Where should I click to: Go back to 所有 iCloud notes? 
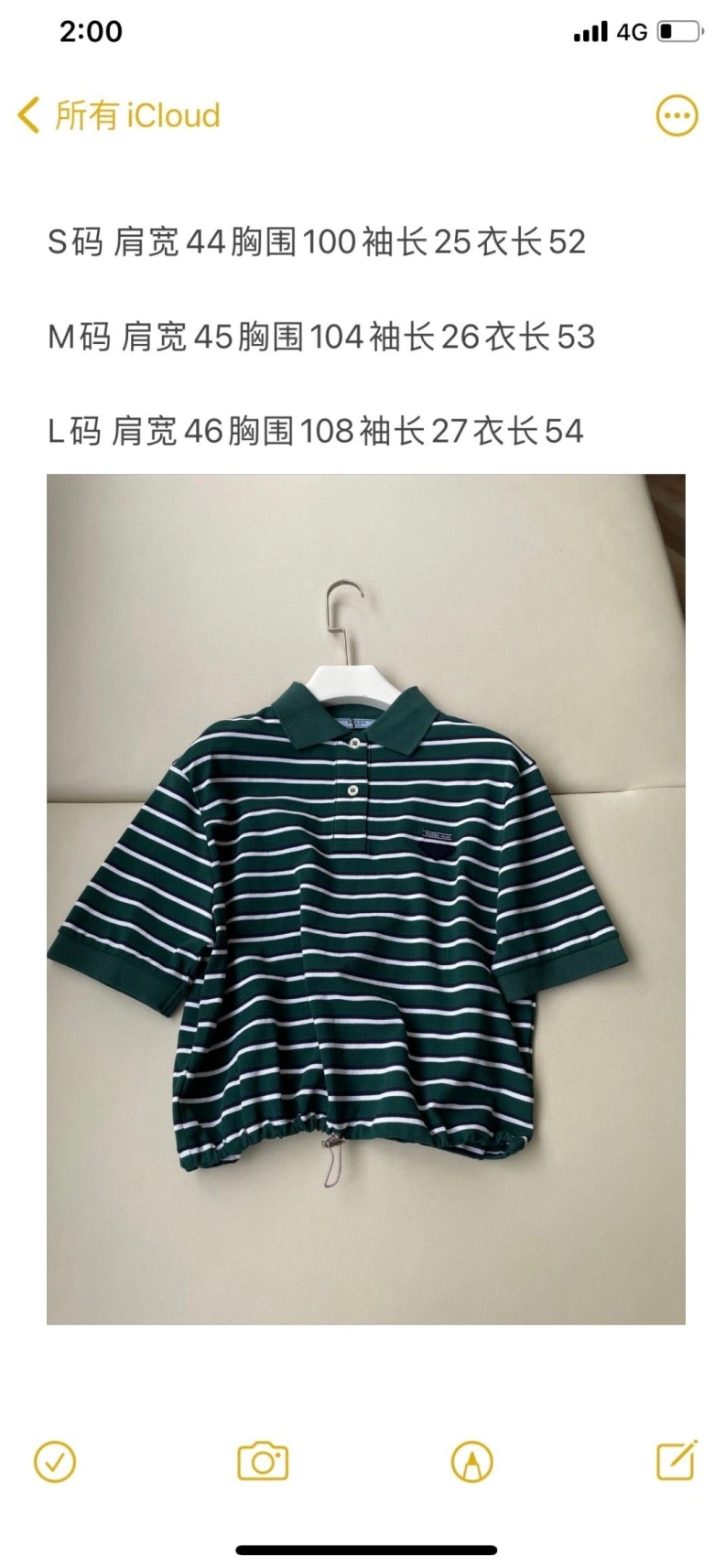119,115
